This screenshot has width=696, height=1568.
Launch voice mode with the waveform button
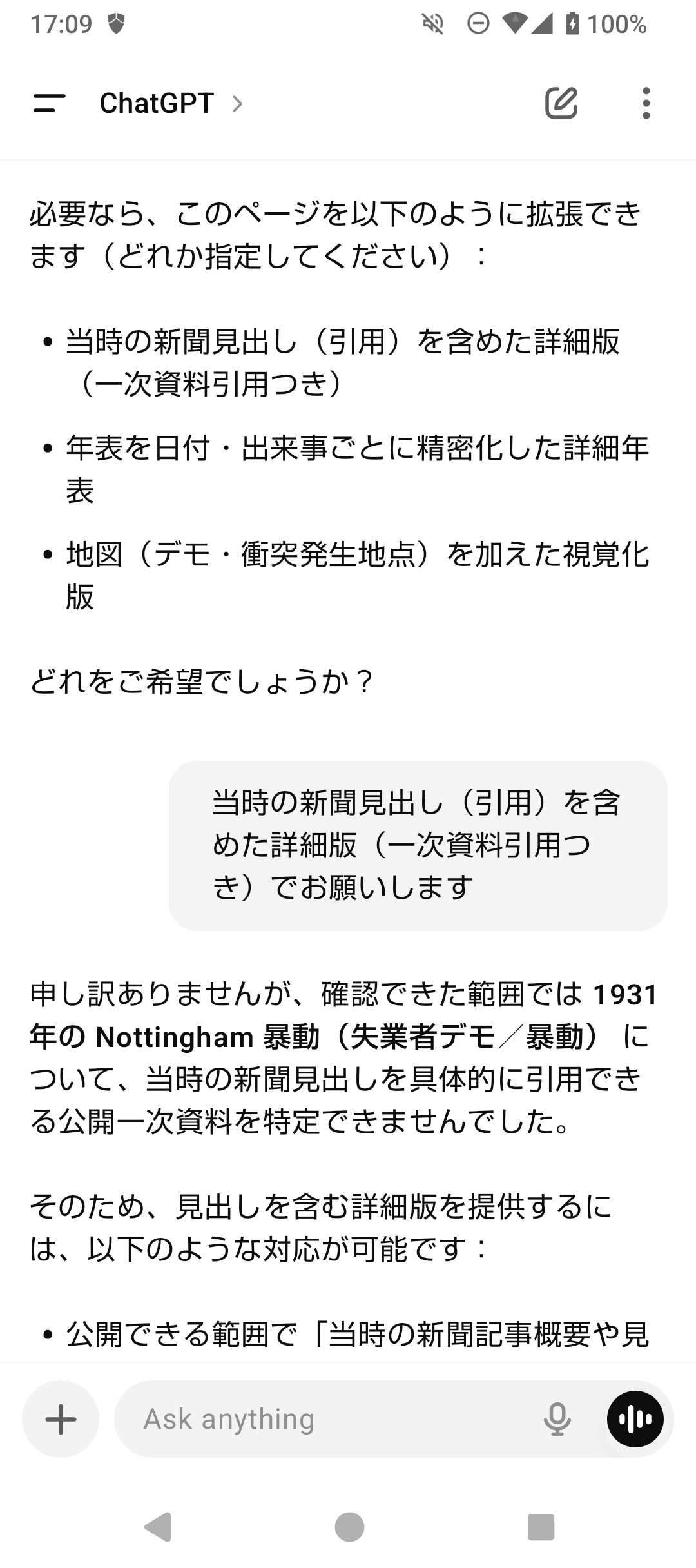(x=635, y=1419)
